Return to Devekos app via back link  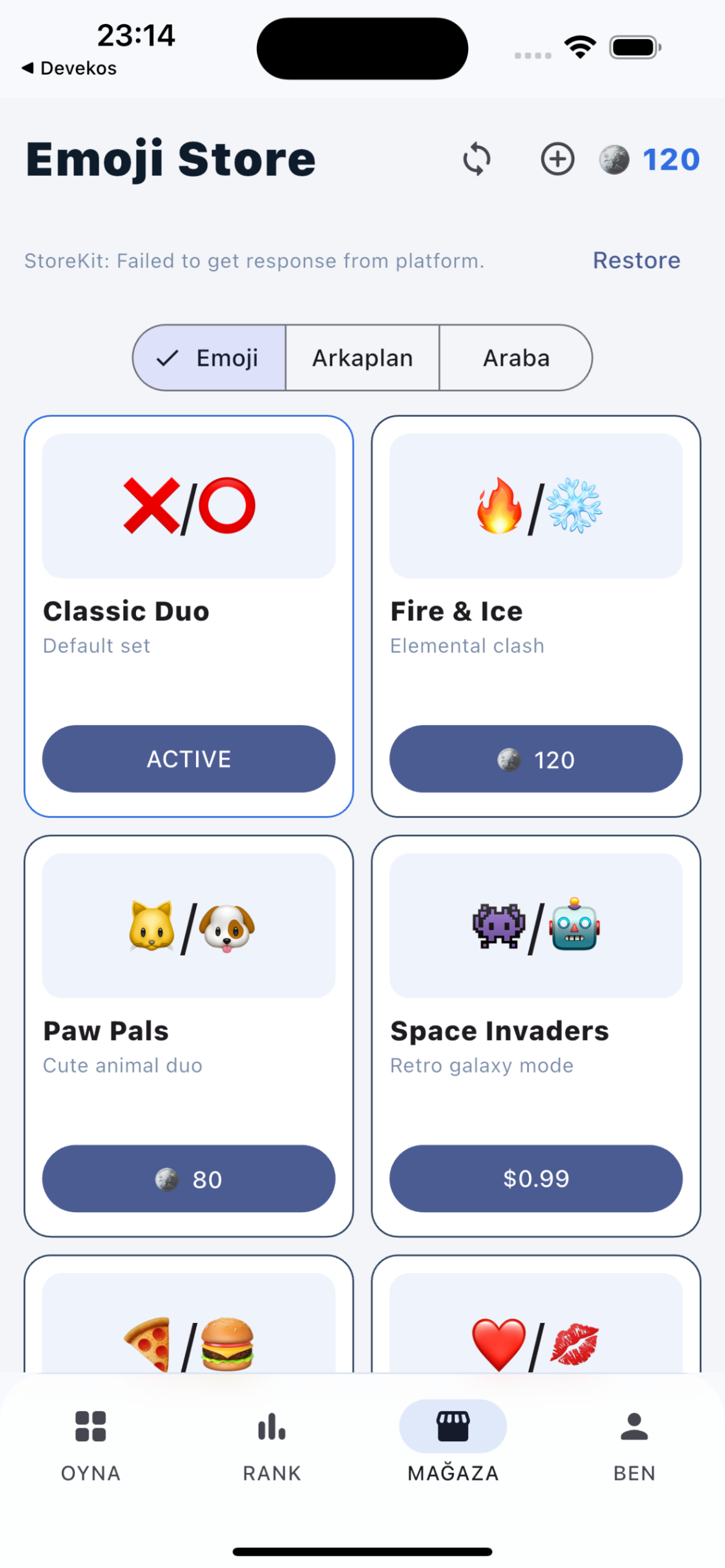(69, 68)
